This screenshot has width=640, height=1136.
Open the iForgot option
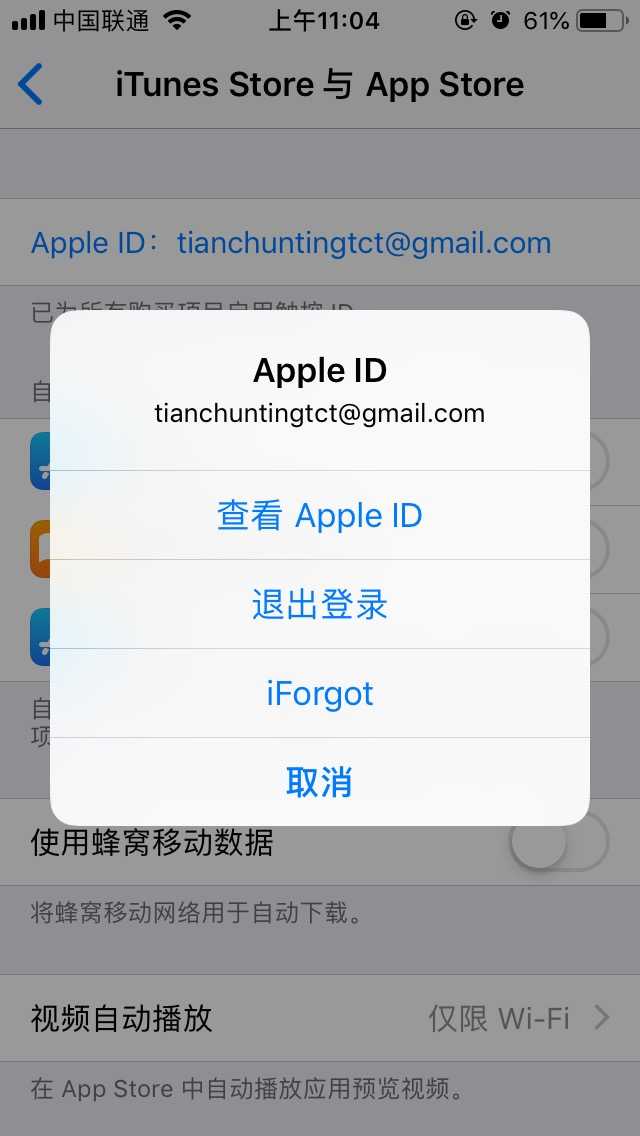click(320, 693)
